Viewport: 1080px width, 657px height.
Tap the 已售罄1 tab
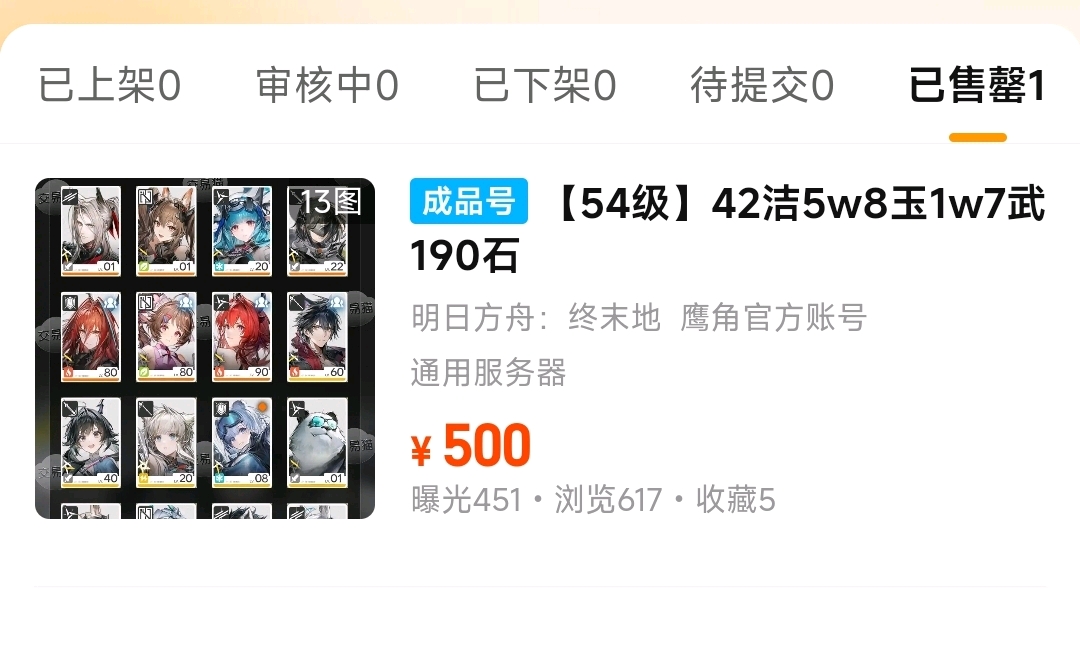tap(977, 85)
